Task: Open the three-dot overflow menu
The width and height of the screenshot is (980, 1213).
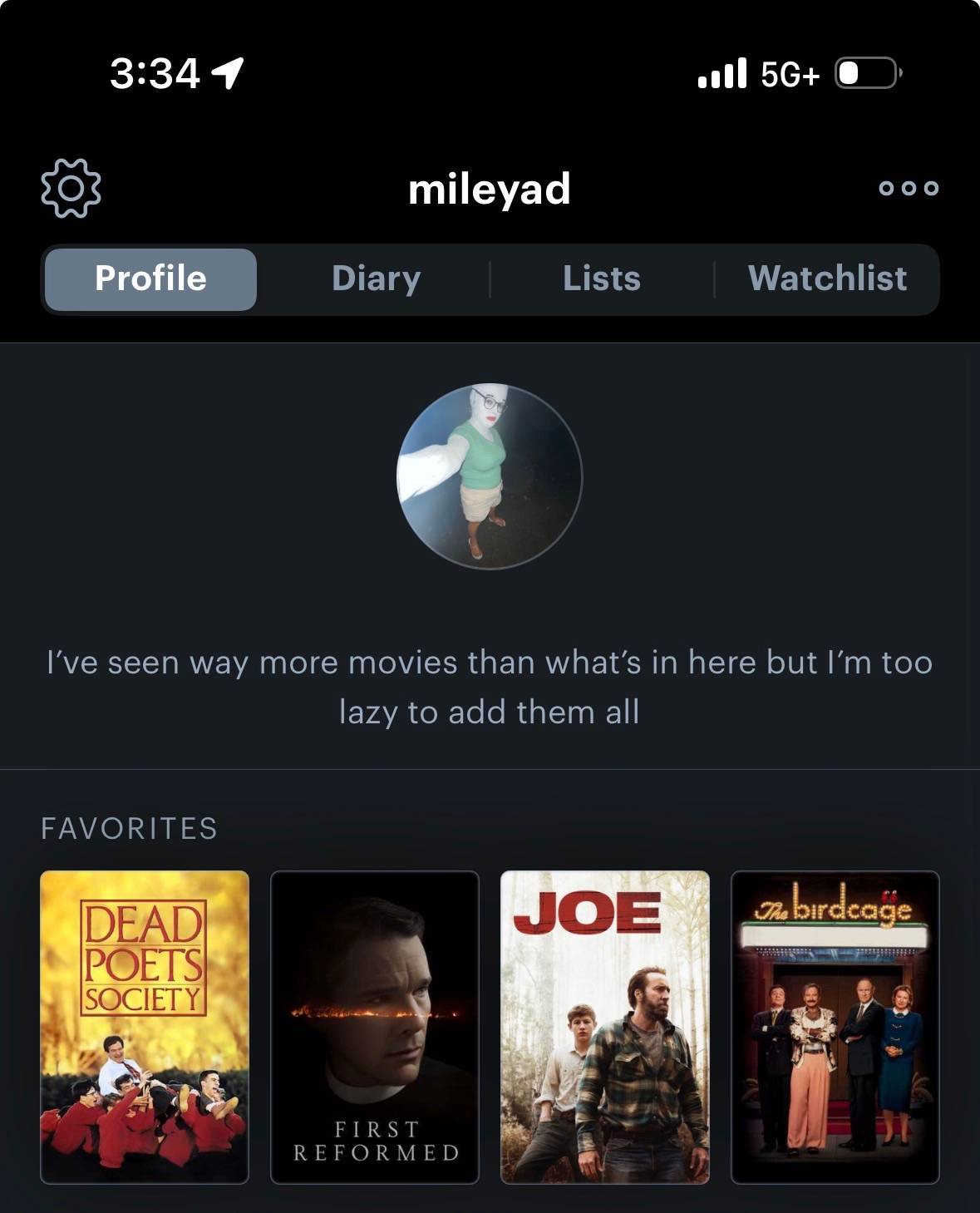Action: (909, 188)
